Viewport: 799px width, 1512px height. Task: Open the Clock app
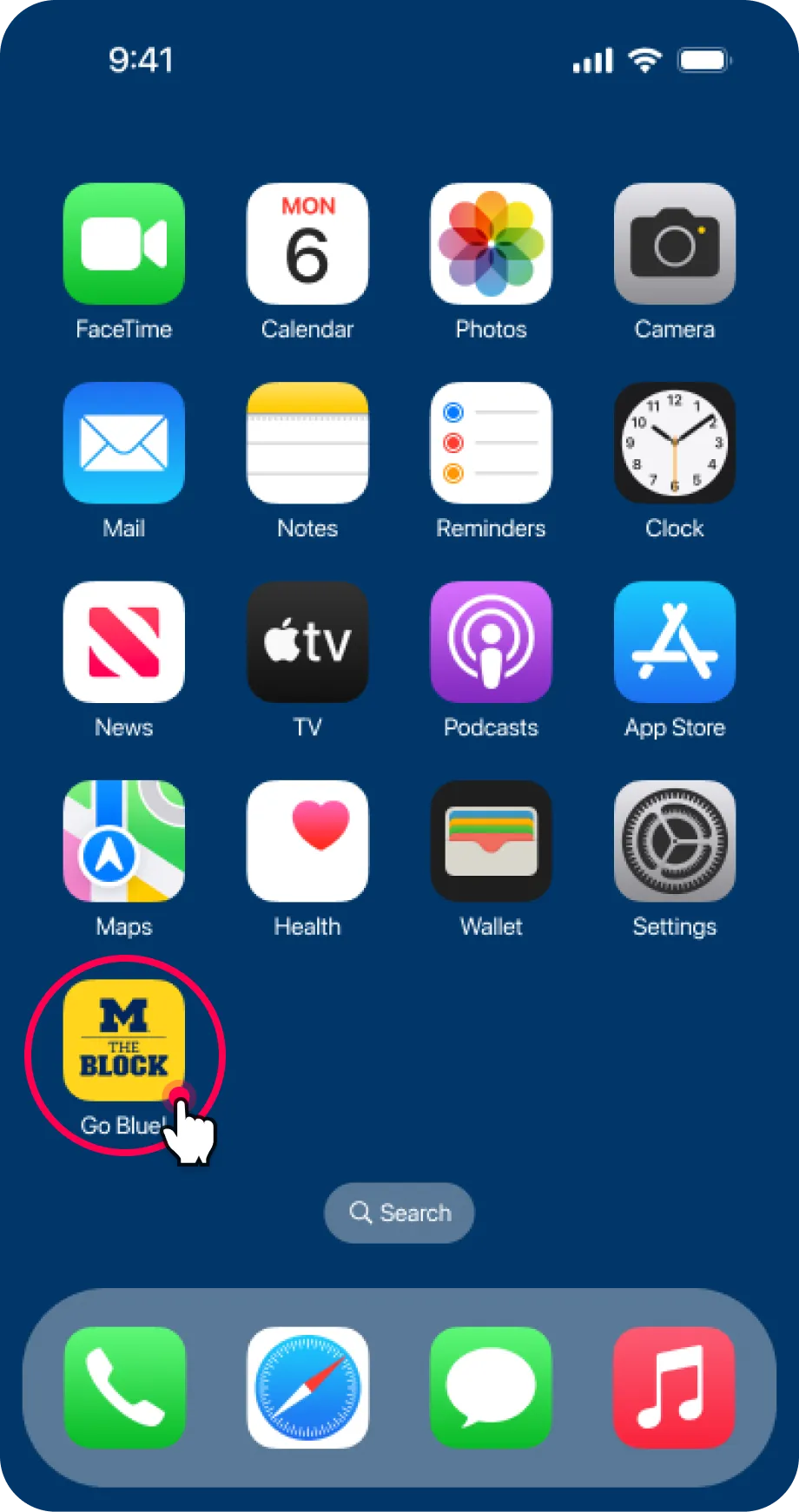pos(674,443)
